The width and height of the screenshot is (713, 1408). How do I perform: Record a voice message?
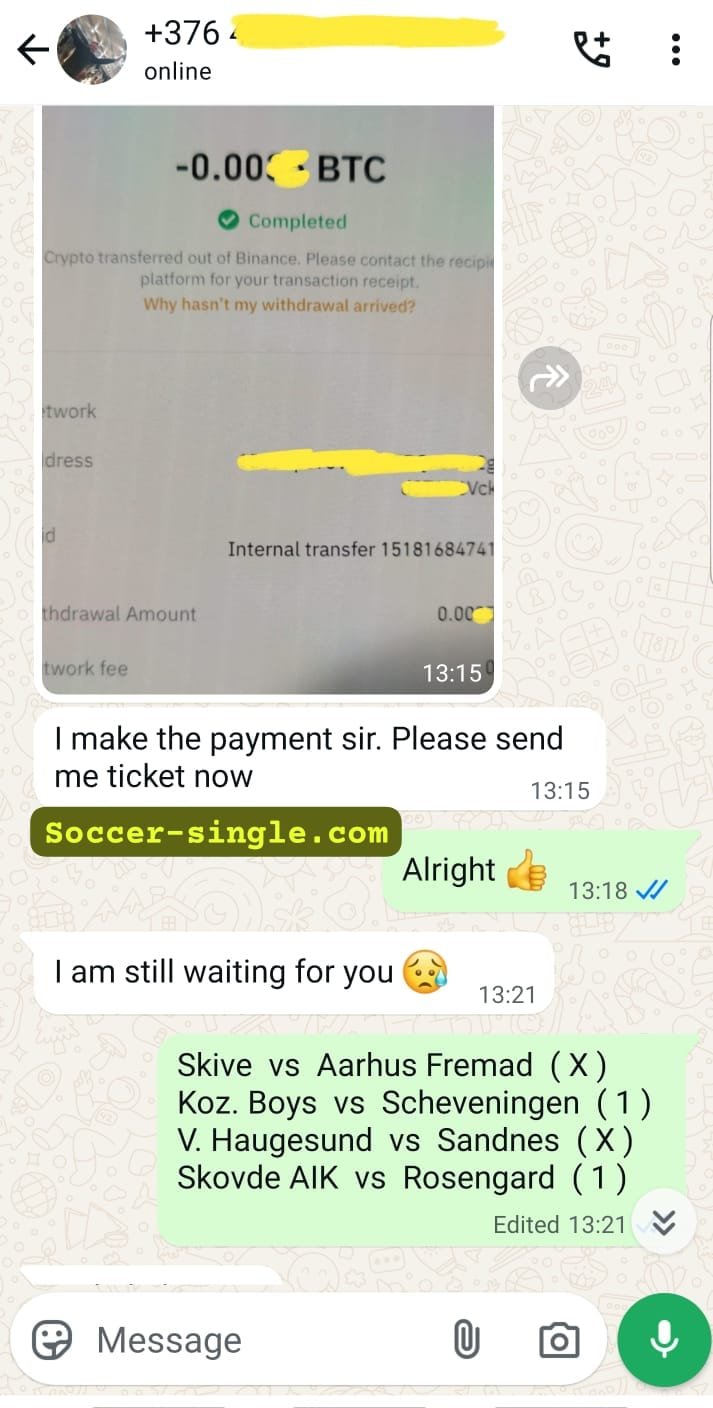[664, 1340]
